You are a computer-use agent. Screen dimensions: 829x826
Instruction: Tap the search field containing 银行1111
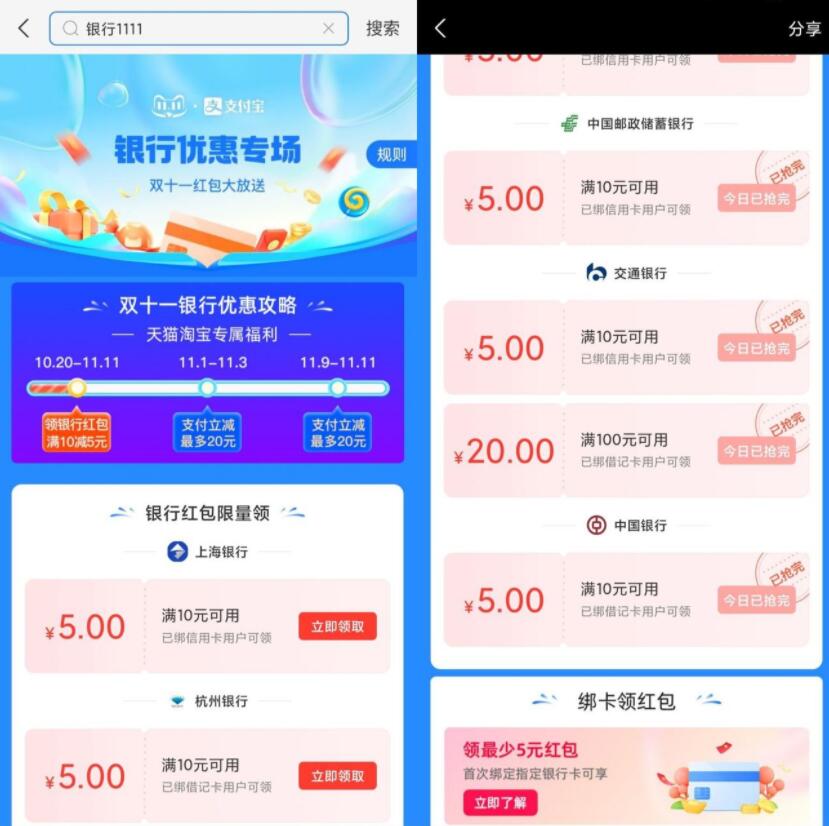coord(190,29)
